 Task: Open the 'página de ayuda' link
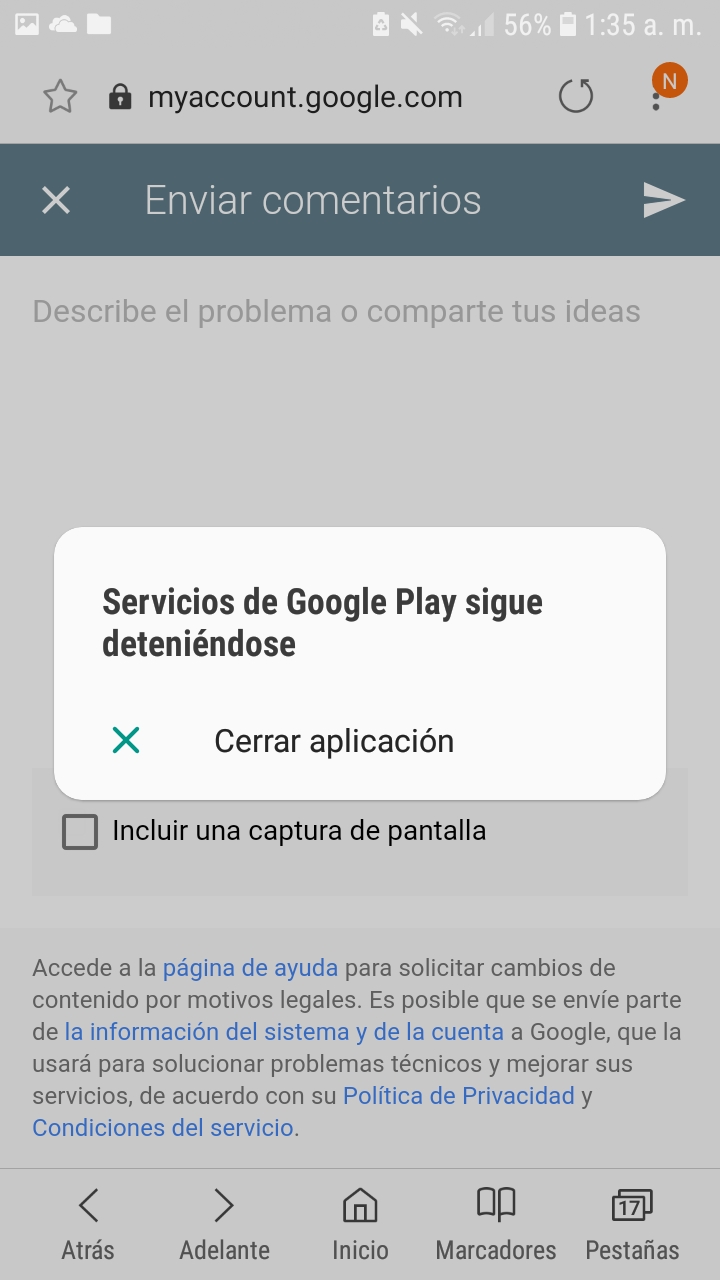click(250, 968)
